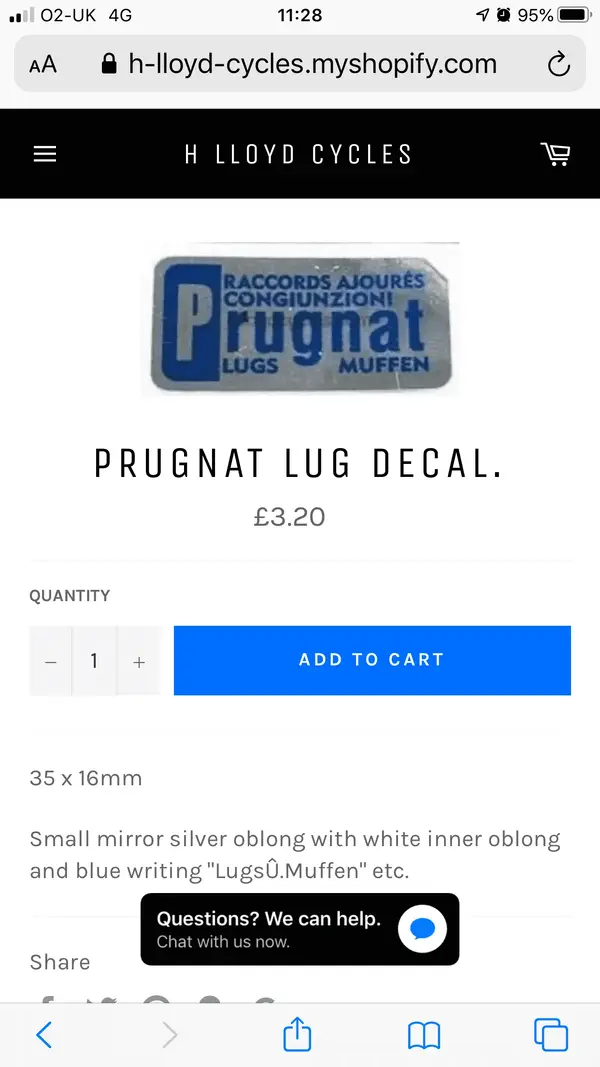The image size is (600, 1067).
Task: Open the chat with us widget
Action: (x=300, y=929)
